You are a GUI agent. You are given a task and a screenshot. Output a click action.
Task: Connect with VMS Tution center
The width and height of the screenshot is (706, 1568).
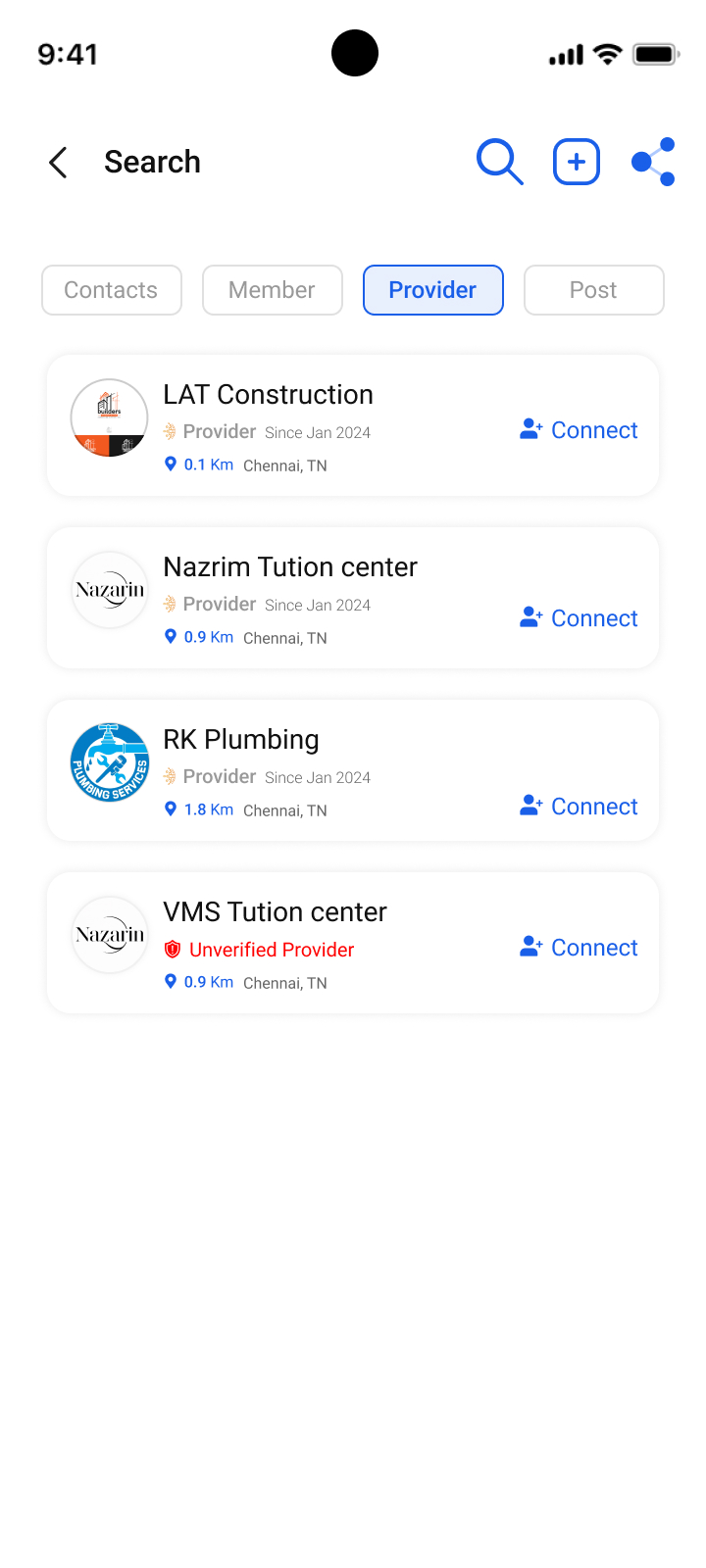[x=580, y=948]
